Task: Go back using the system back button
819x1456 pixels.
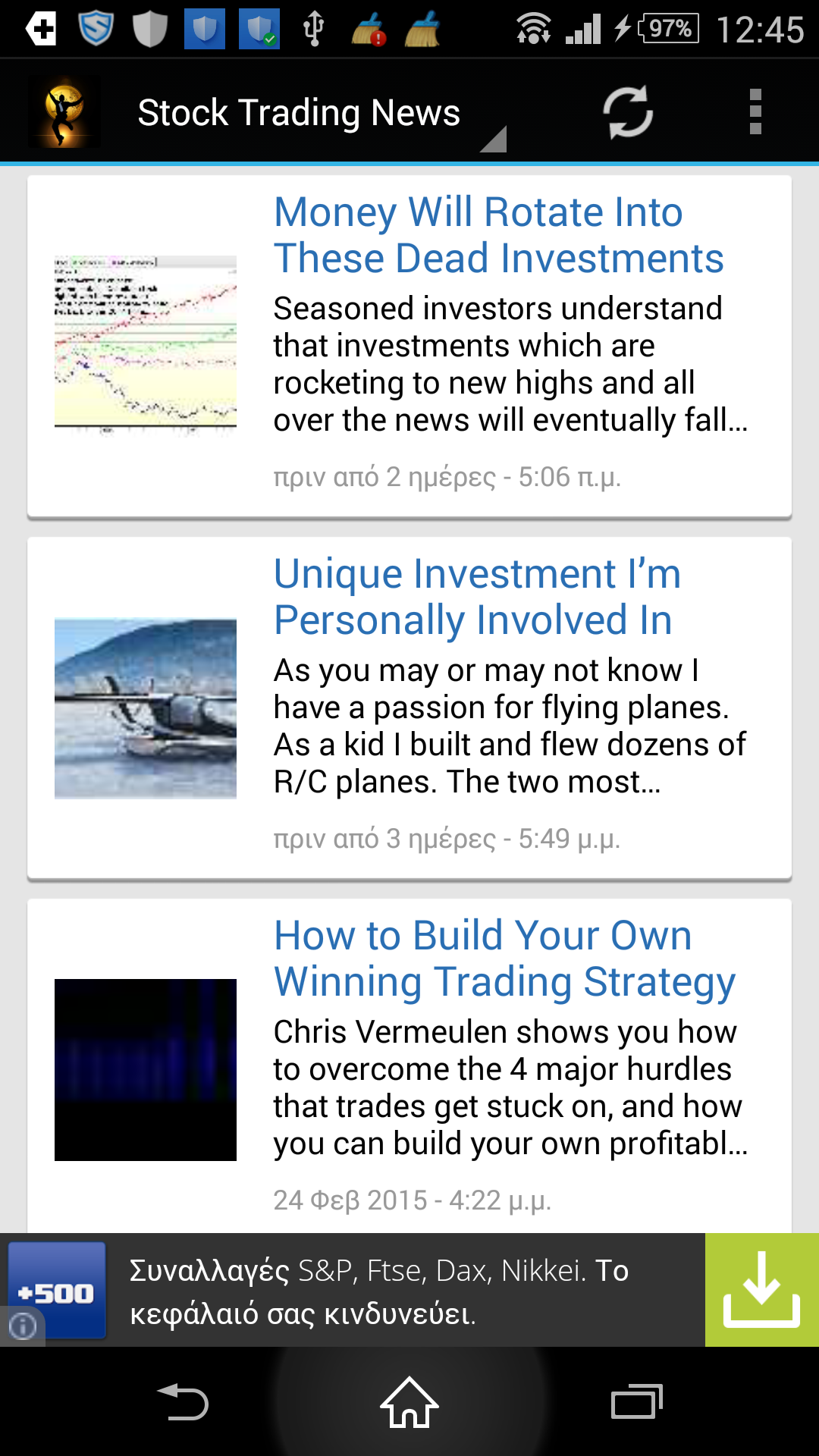Action: pos(183,1402)
